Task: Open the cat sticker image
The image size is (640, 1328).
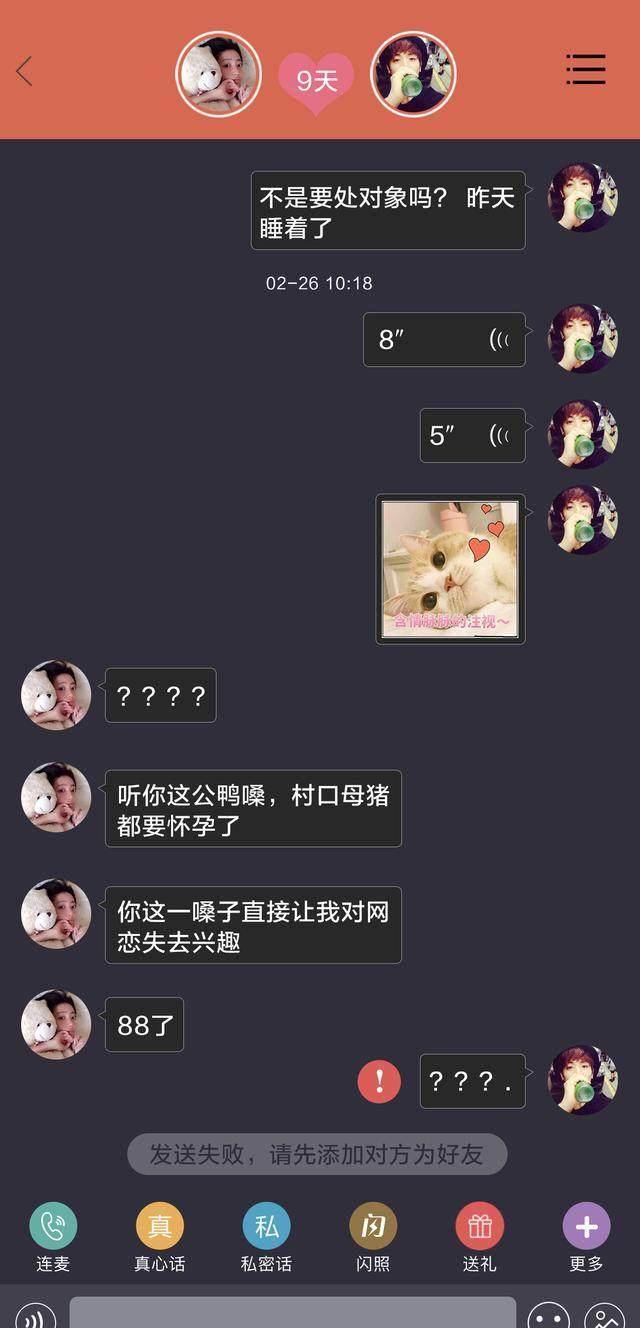Action: click(450, 568)
